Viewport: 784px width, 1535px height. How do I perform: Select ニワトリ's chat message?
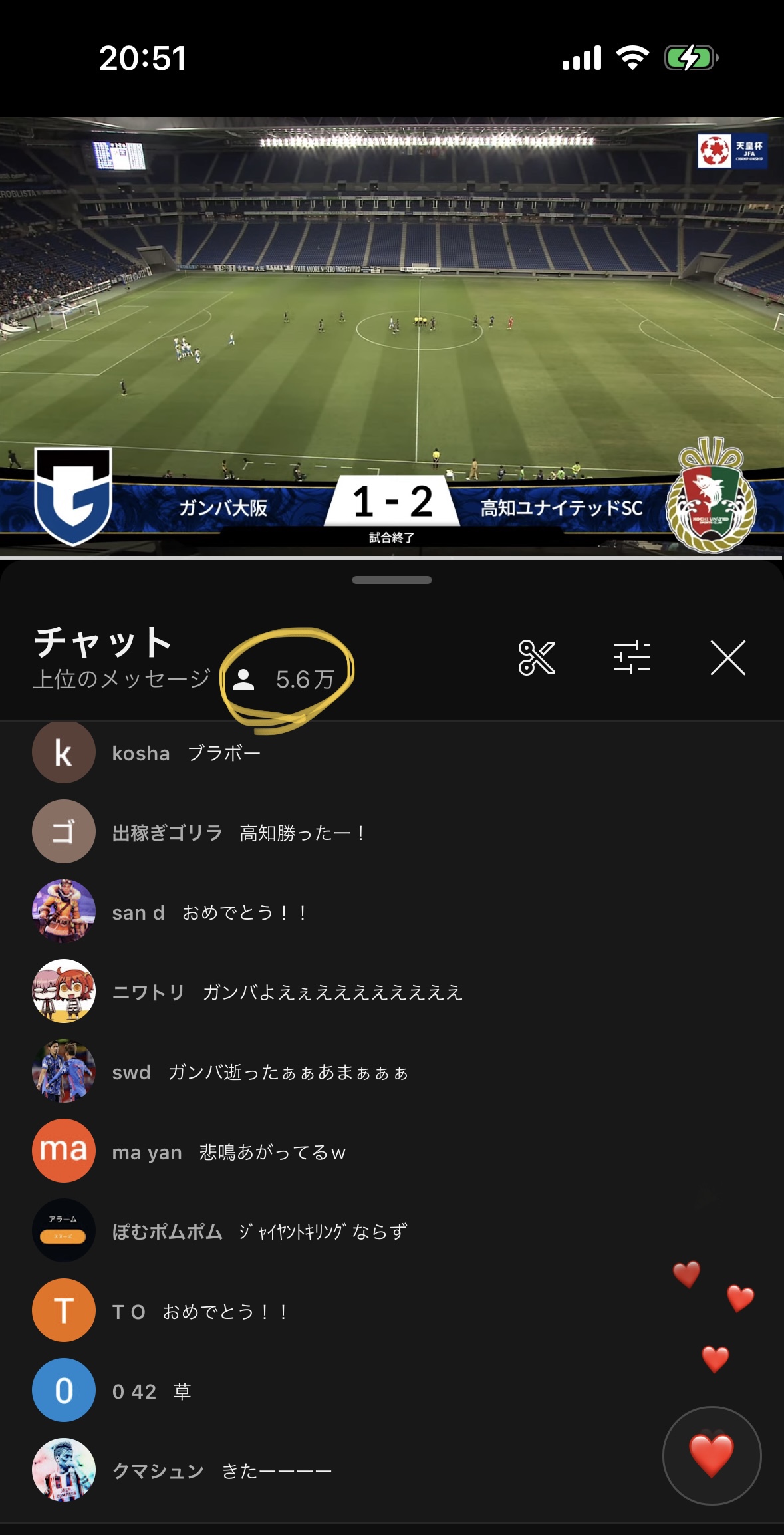coord(332,993)
